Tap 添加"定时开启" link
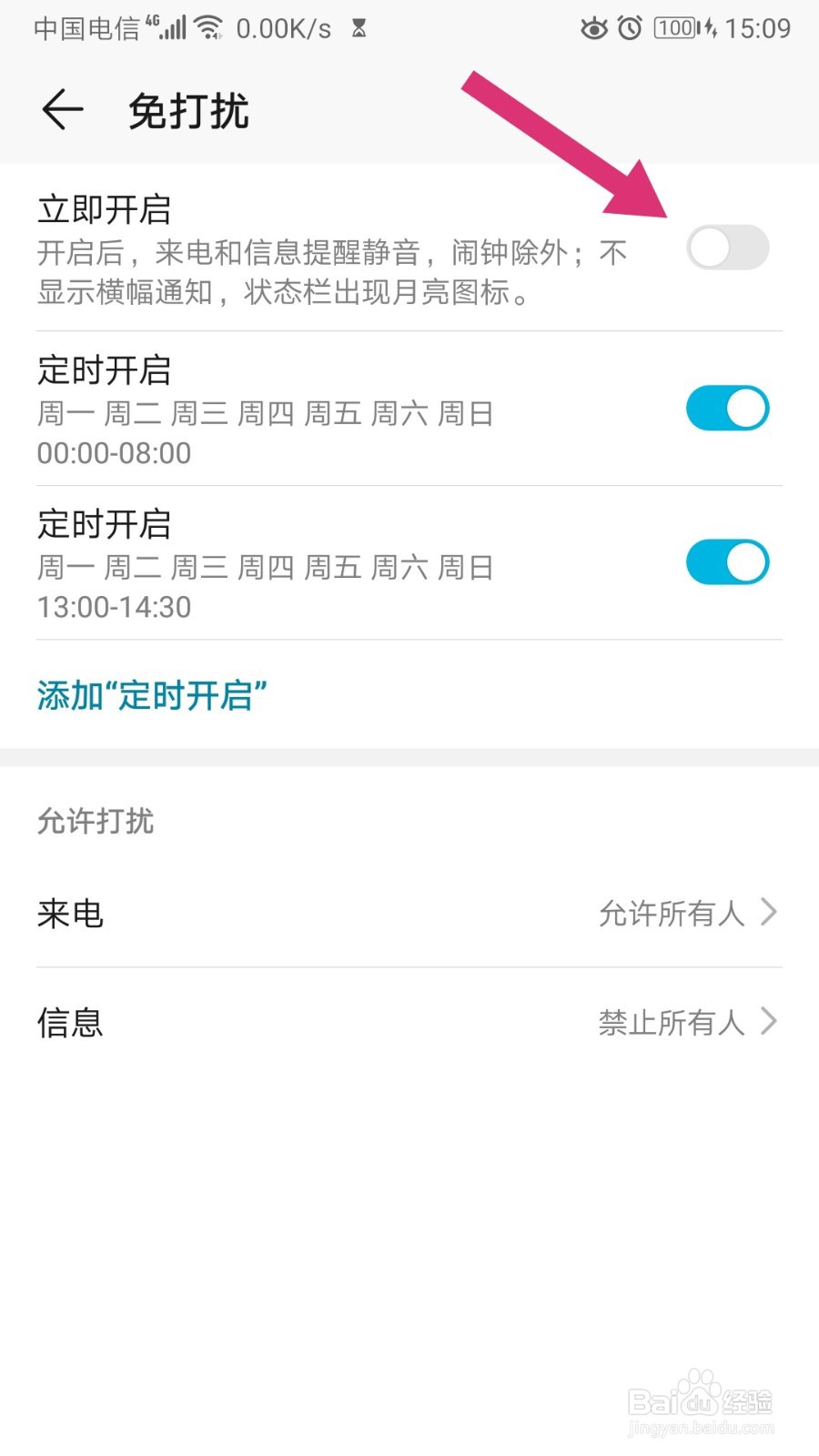 pyautogui.click(x=152, y=695)
